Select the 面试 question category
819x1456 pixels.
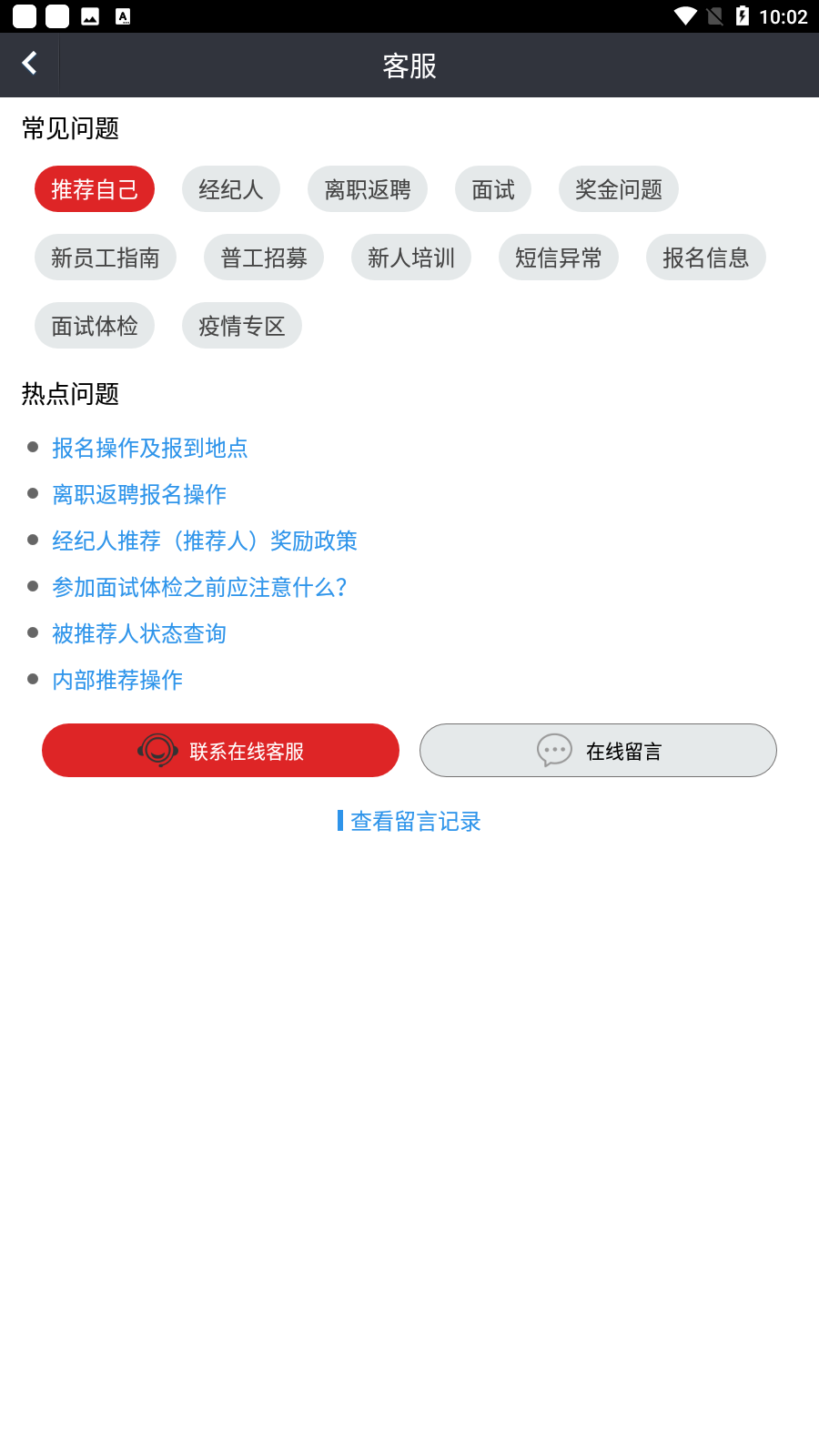tap(492, 188)
